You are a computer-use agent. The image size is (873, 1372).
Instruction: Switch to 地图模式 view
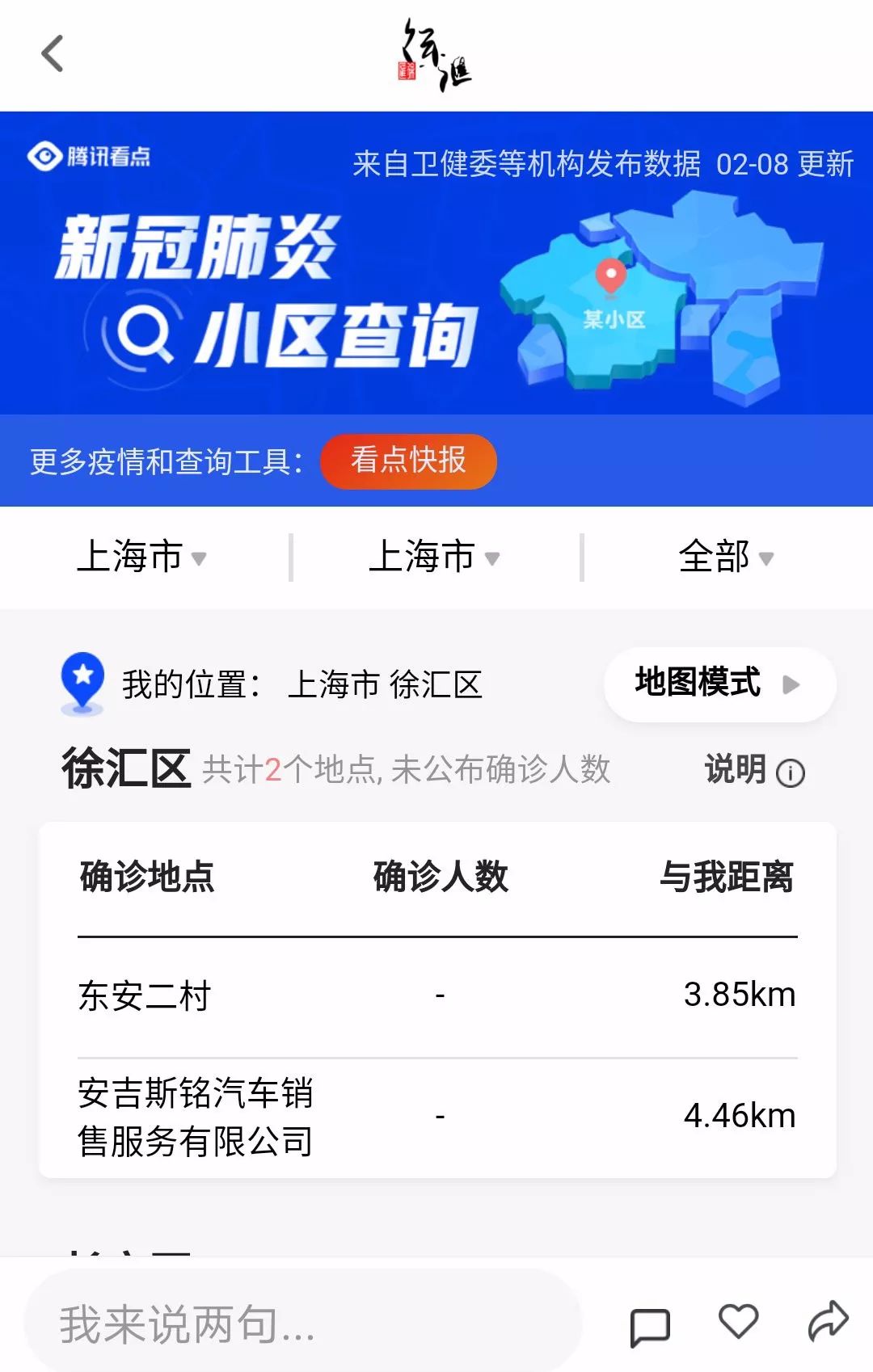coord(697,684)
